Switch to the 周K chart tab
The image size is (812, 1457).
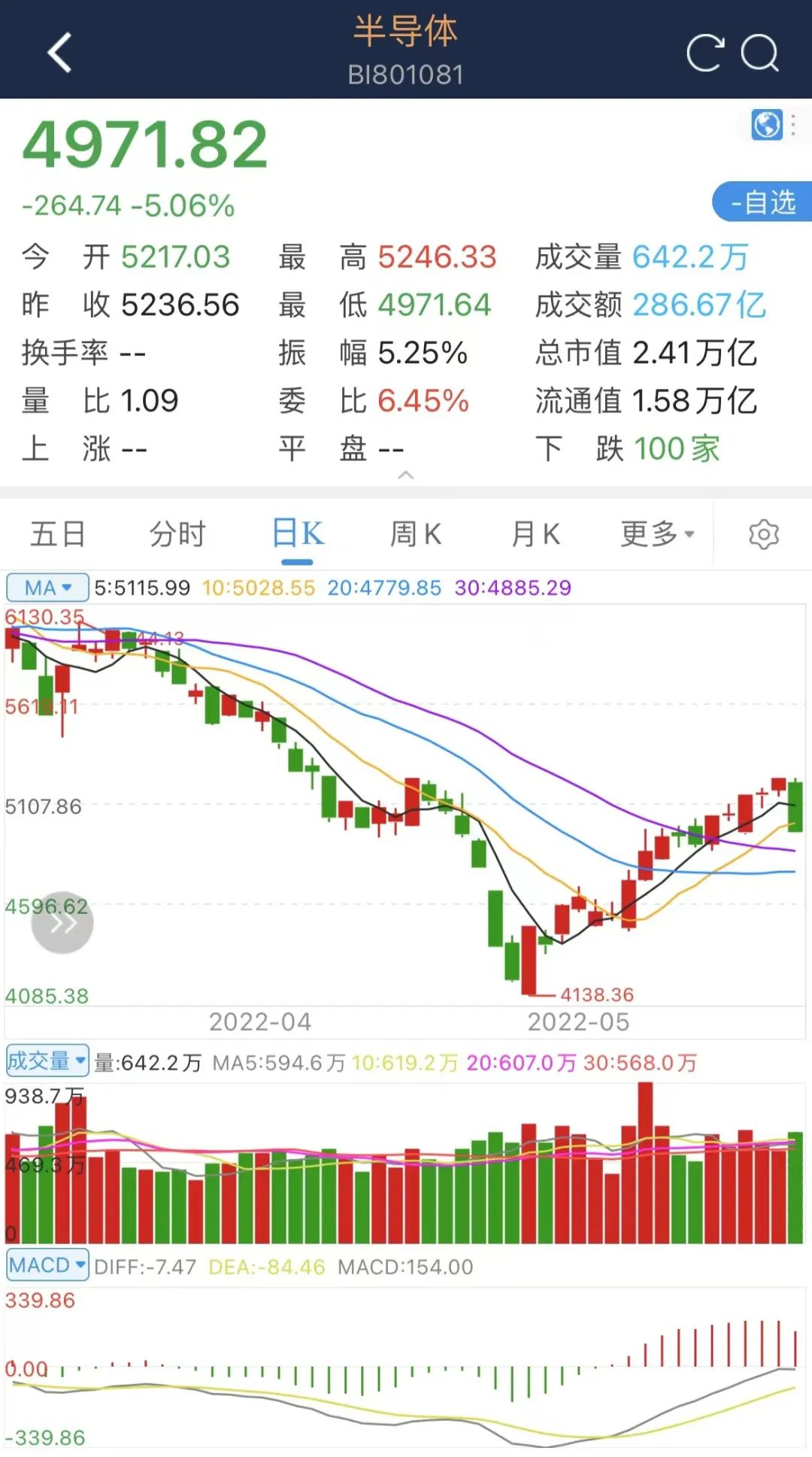(x=416, y=534)
